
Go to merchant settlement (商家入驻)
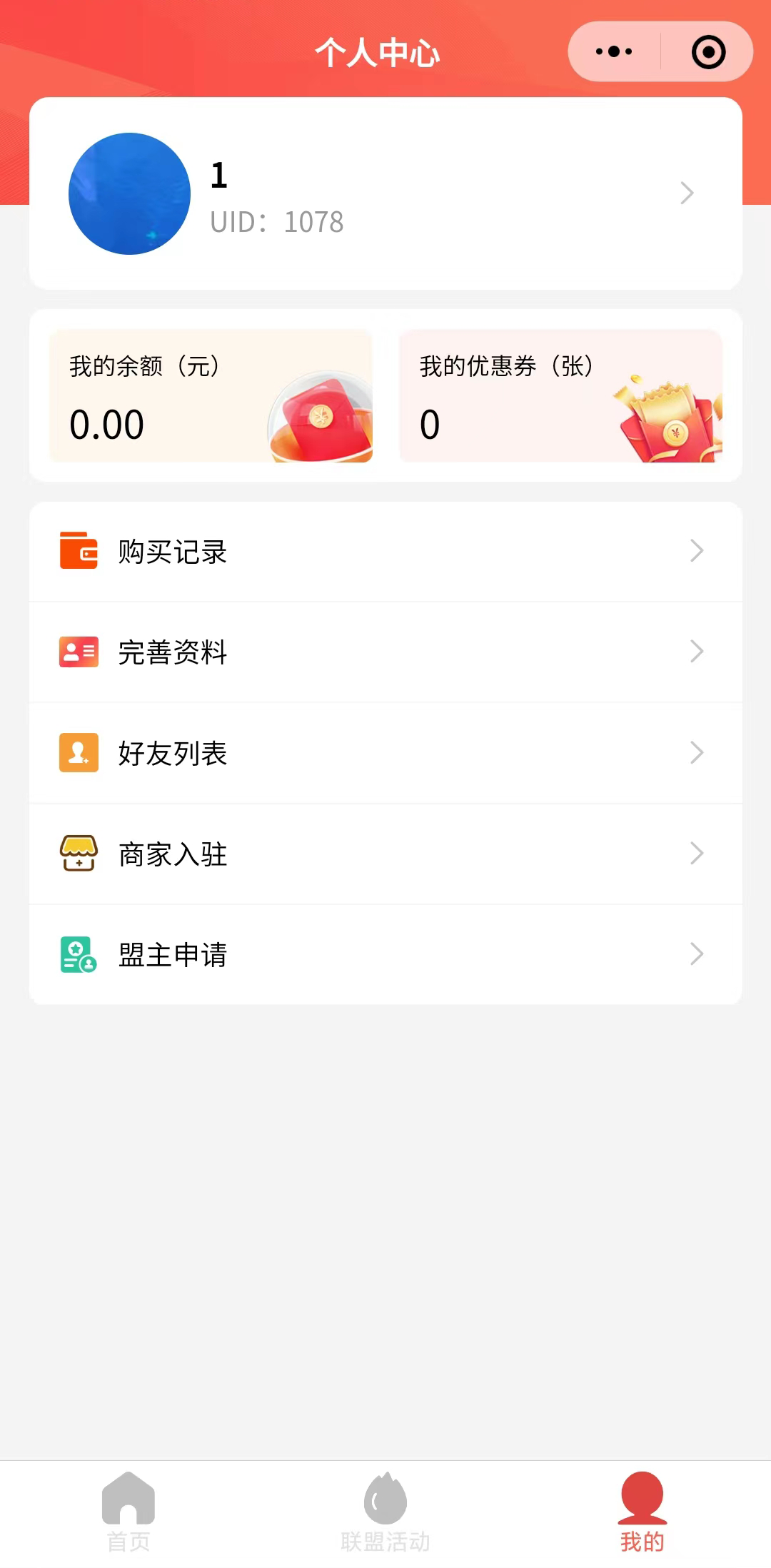tap(385, 854)
